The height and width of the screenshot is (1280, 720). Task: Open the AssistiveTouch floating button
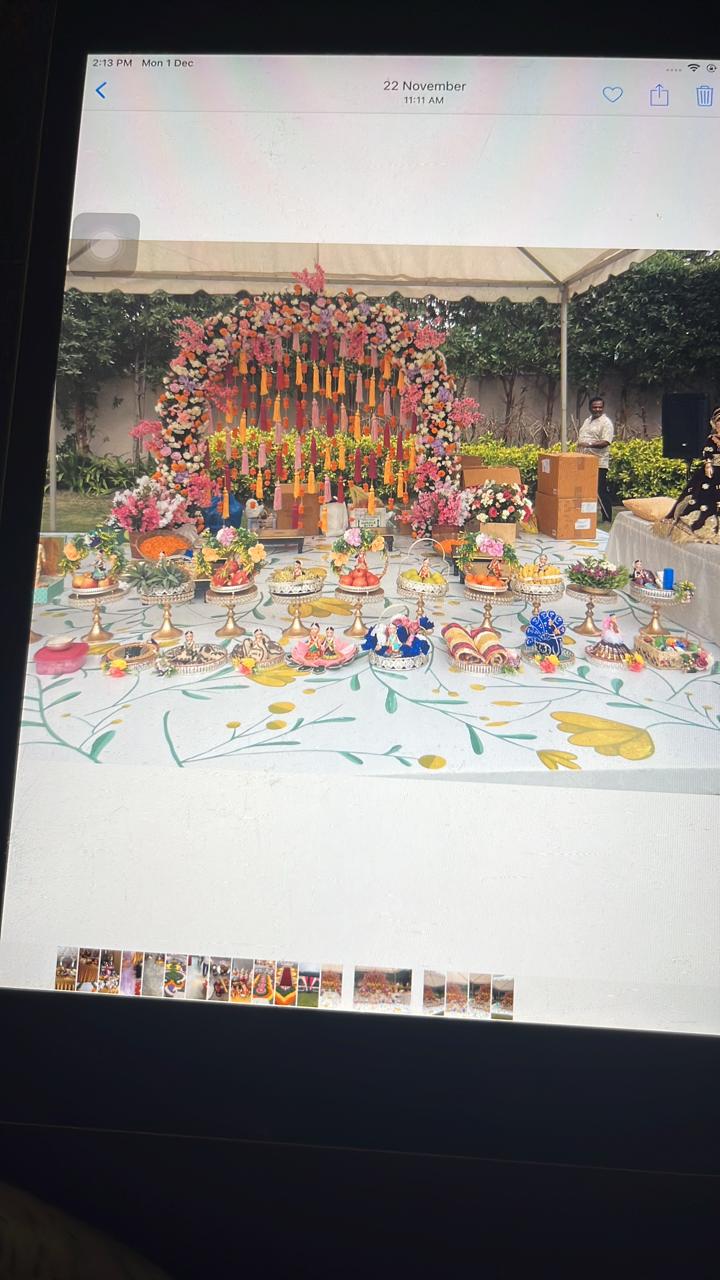(105, 245)
